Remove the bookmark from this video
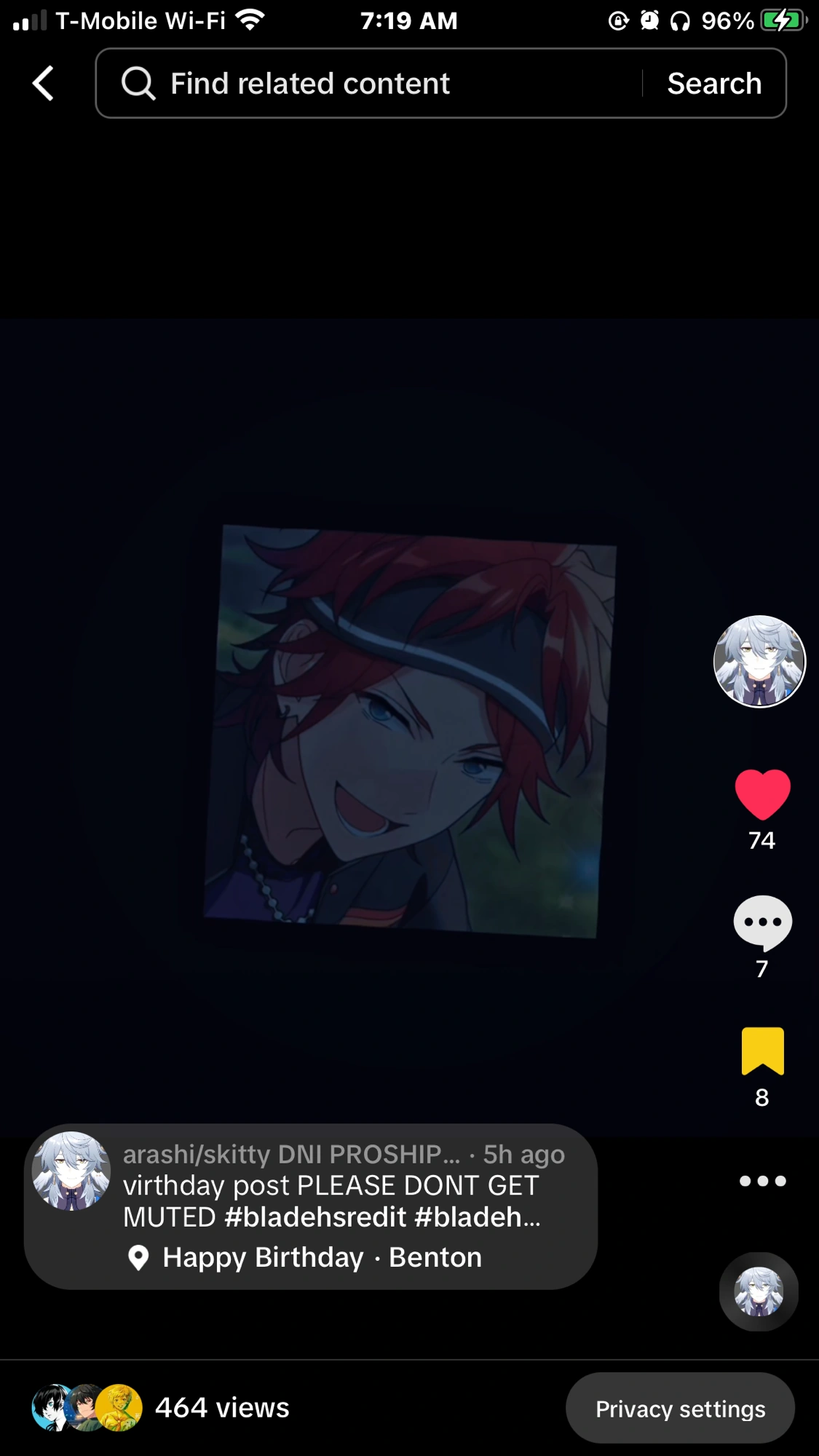 coord(762,1051)
